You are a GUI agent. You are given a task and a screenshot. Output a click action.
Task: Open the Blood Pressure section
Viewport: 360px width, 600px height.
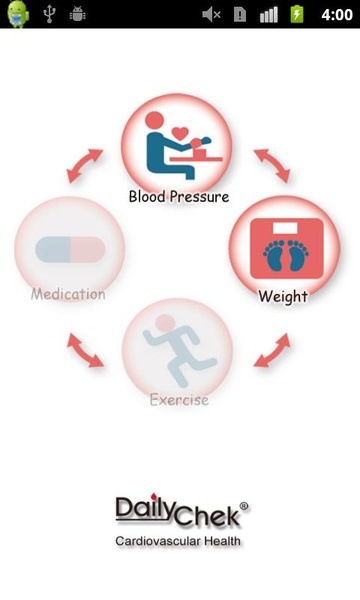177,147
